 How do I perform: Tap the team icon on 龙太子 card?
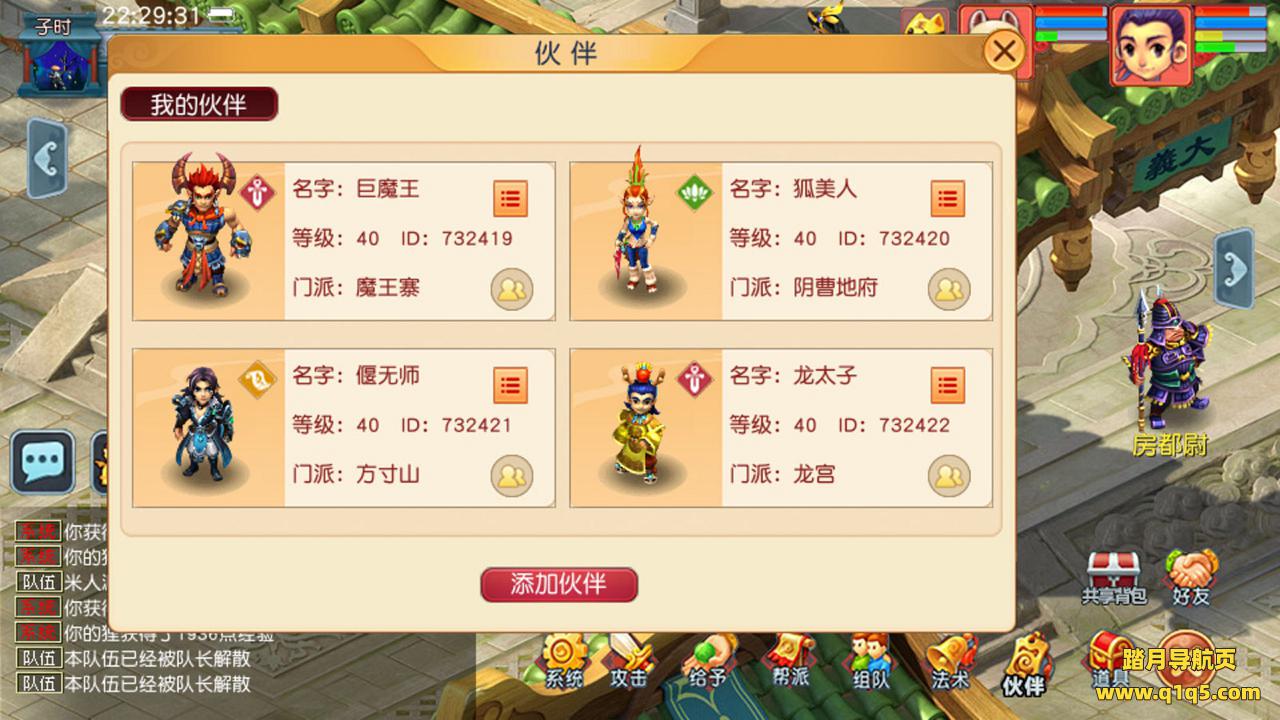pos(949,476)
